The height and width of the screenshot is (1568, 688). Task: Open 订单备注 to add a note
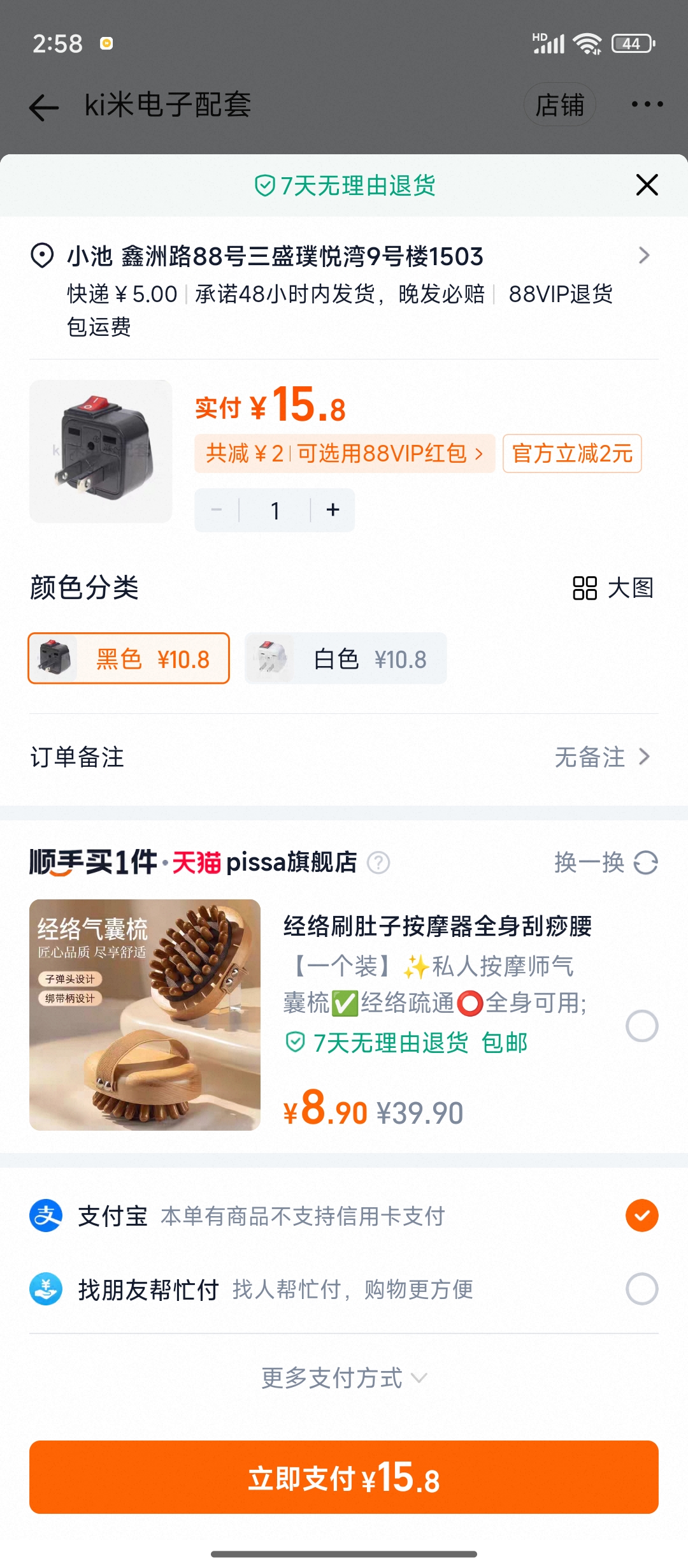click(344, 757)
